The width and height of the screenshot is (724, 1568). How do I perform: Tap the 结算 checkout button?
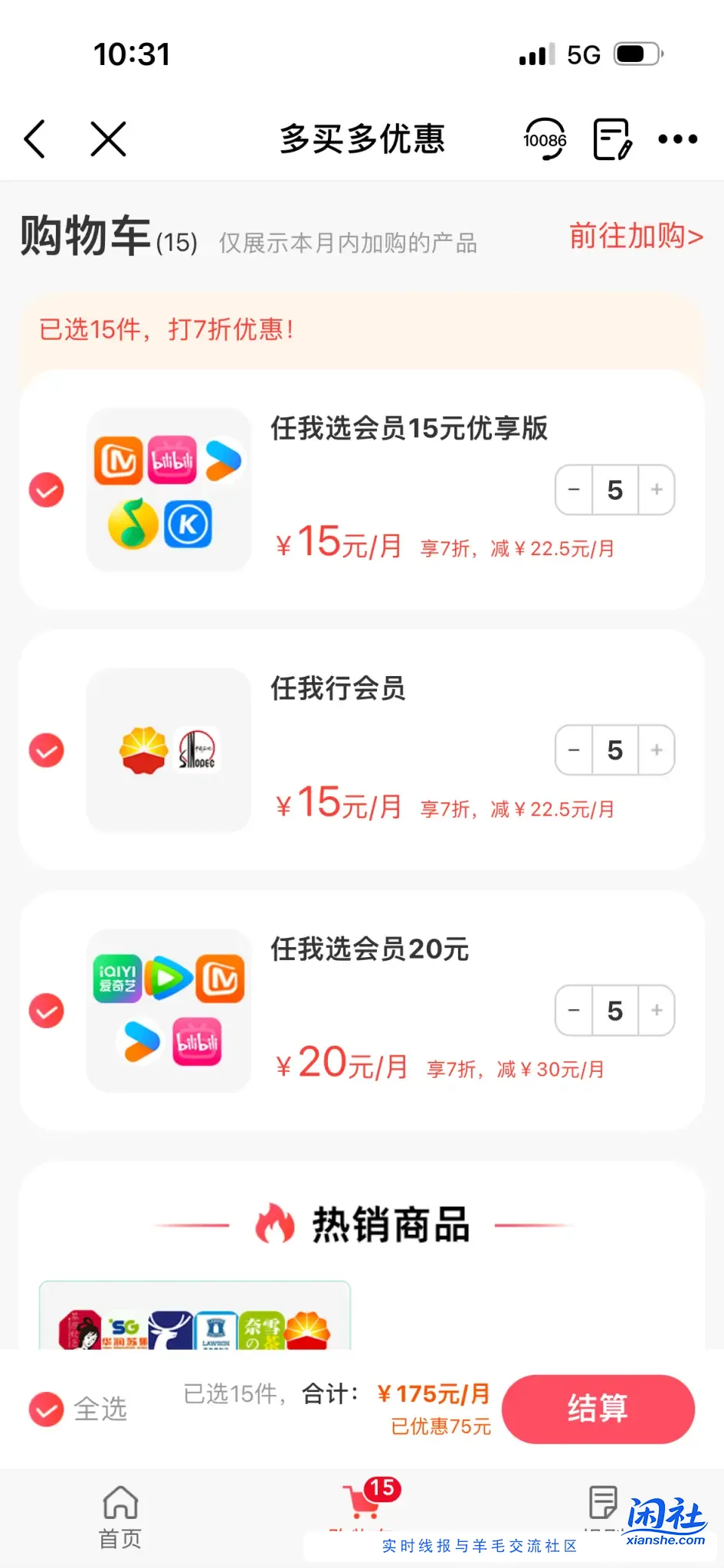click(598, 1409)
